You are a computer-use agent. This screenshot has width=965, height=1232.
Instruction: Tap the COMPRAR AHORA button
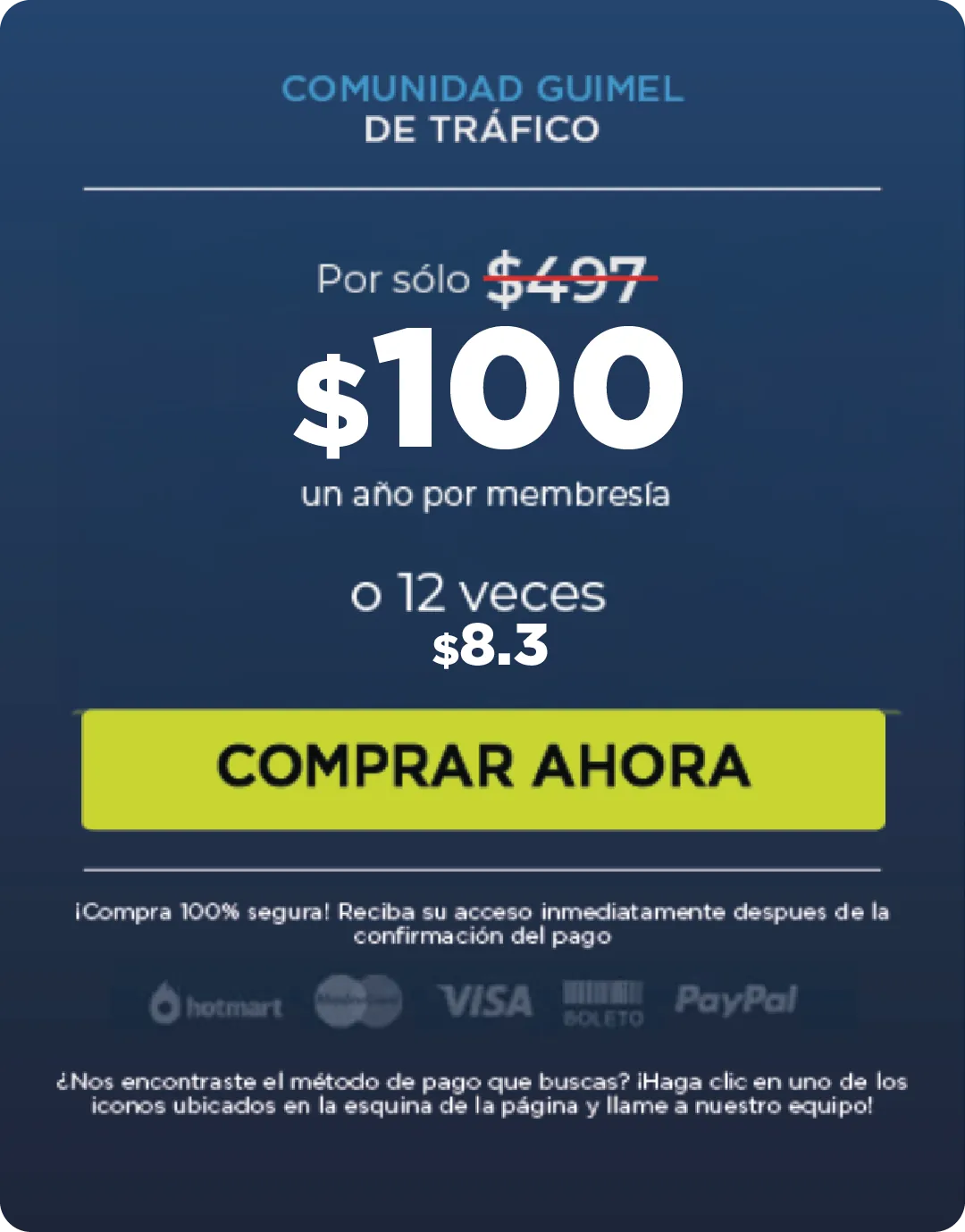[x=482, y=769]
